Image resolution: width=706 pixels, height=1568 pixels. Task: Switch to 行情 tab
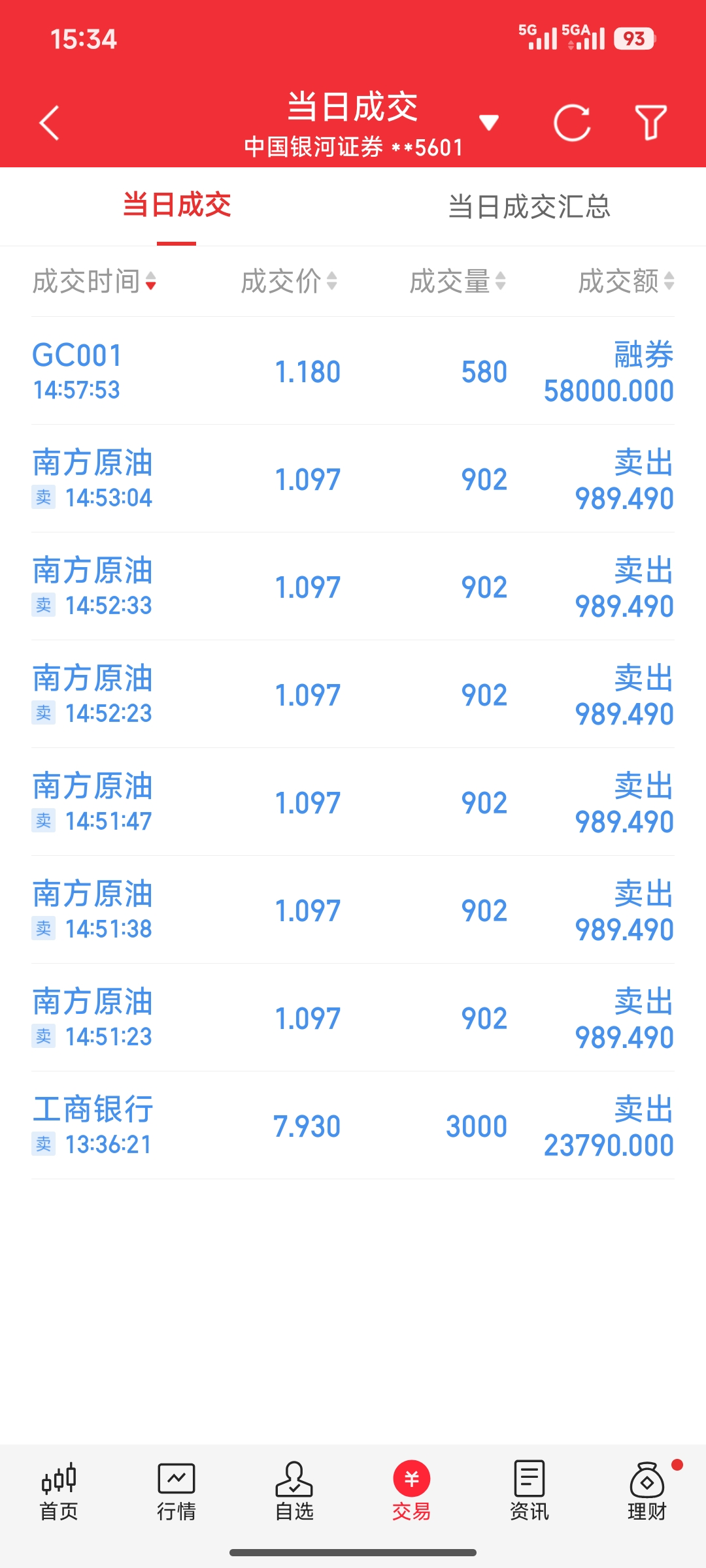[176, 1492]
